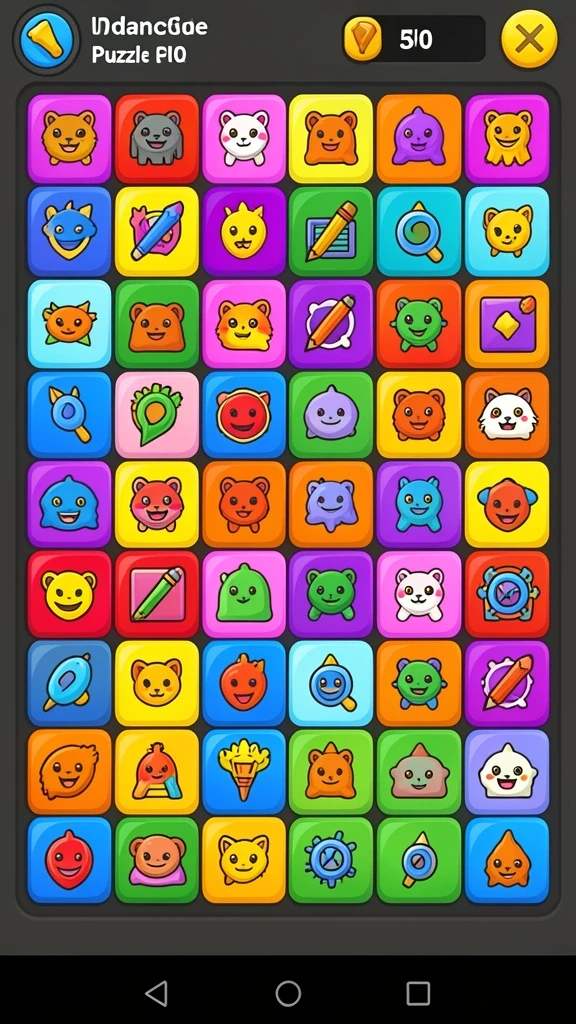Go back with the system back button
This screenshot has height=1024, width=576.
157,993
